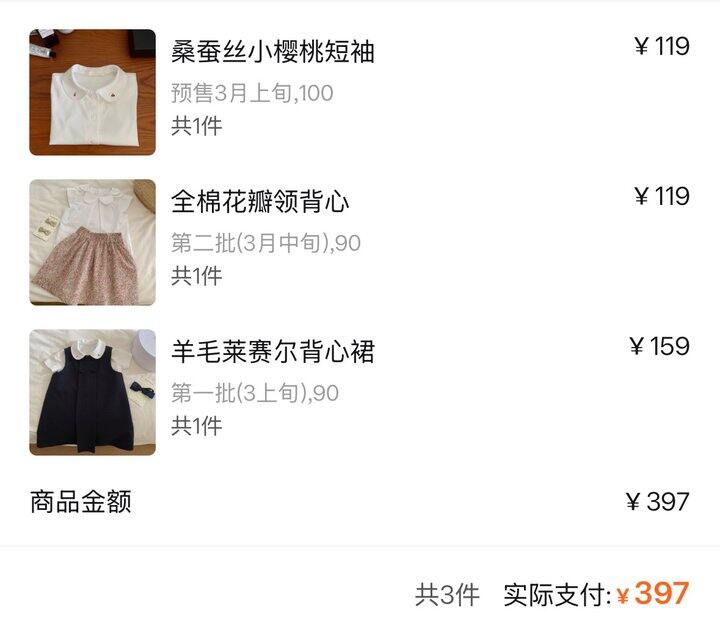Open the 羊毛莱赛尔背心裙 product item
720x641 pixels.
tap(273, 352)
